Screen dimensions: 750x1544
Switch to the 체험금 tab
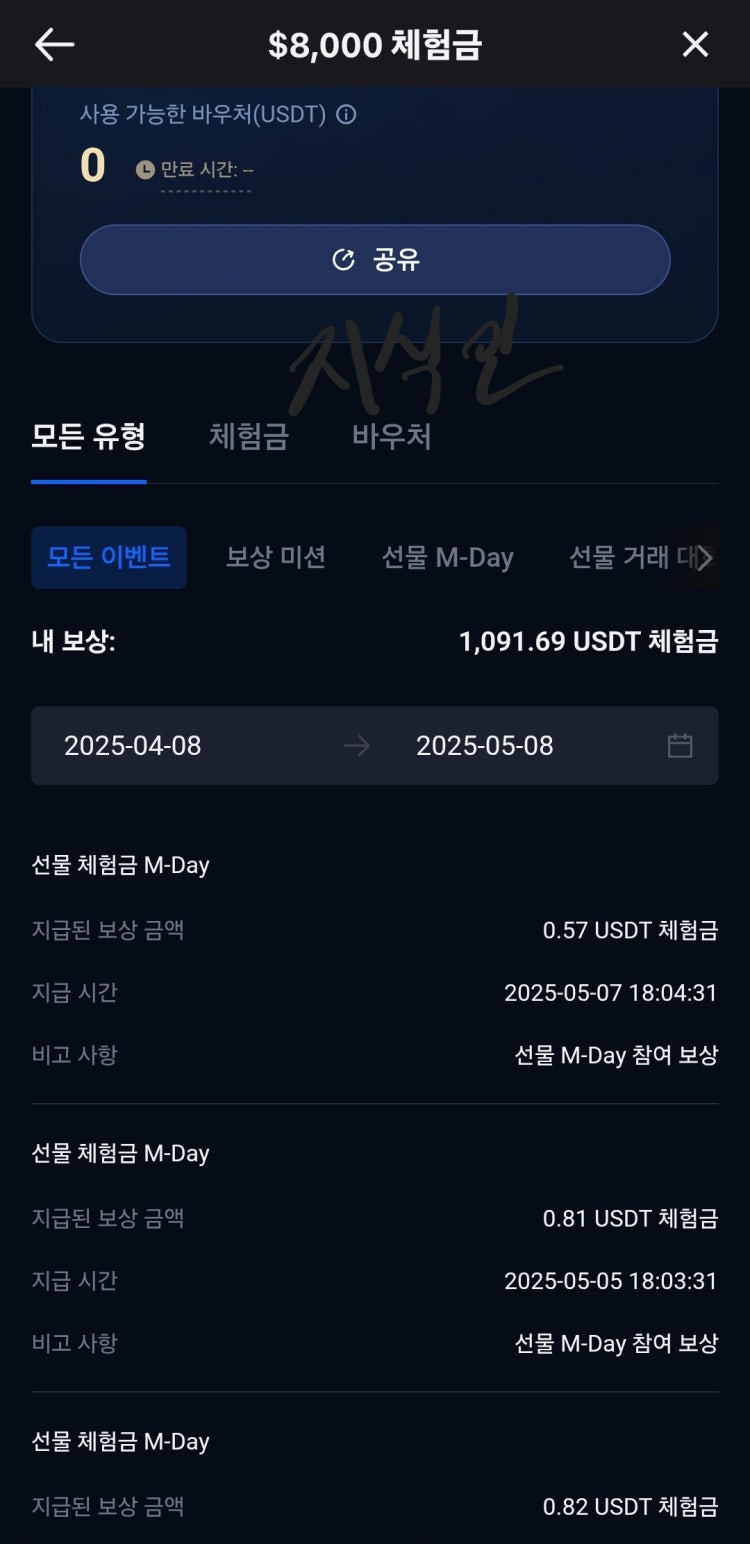249,436
